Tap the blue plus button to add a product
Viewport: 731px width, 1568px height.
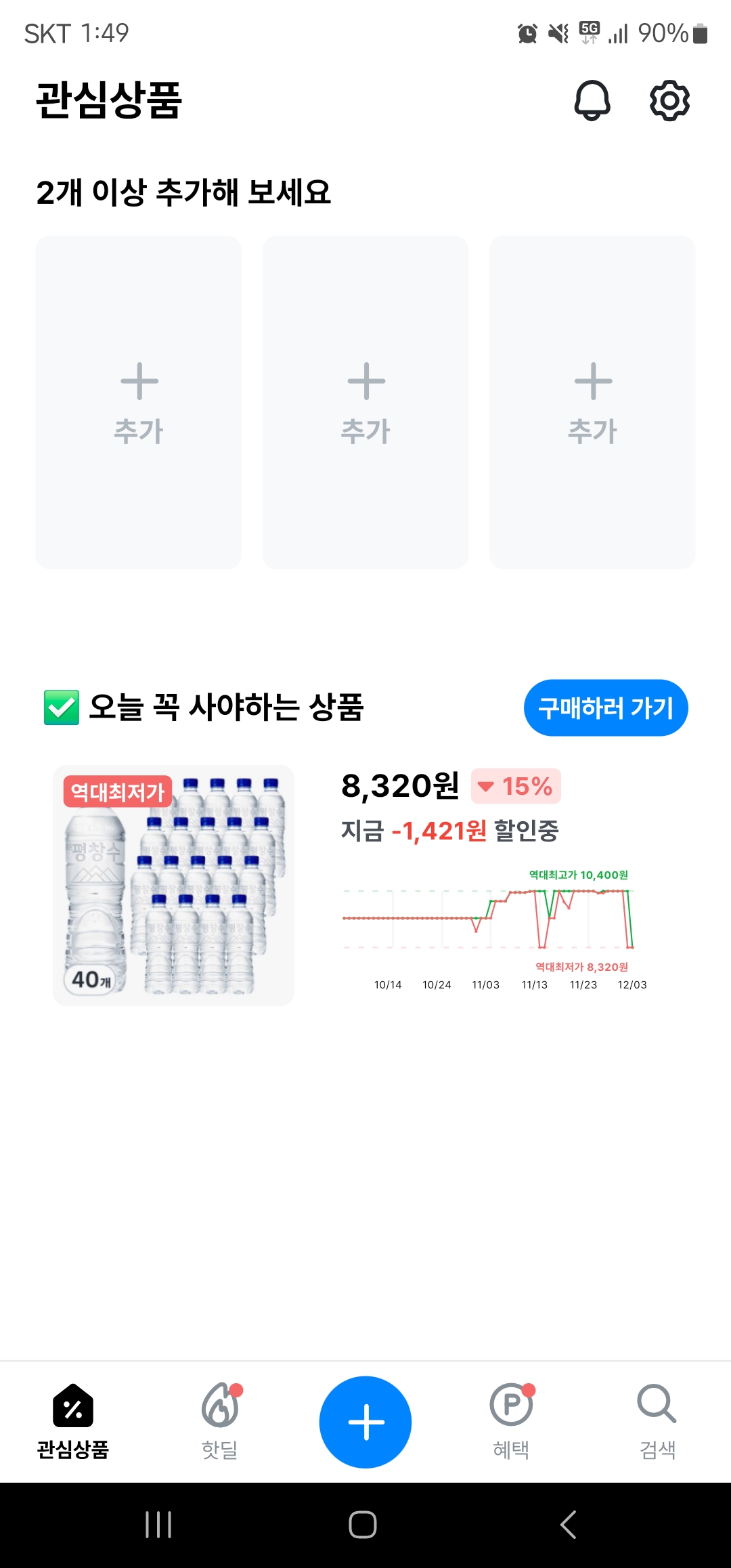click(365, 1422)
